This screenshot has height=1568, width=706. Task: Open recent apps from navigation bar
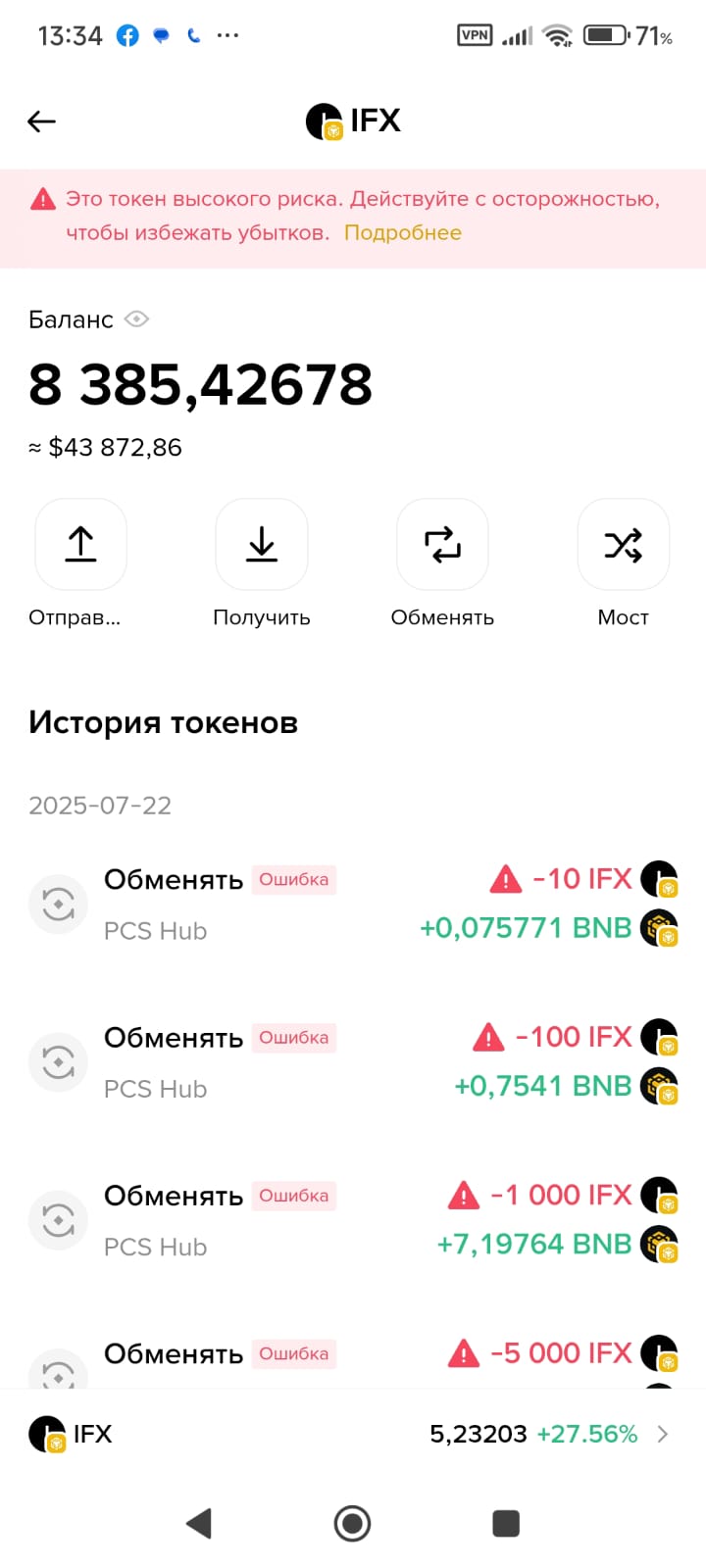tap(506, 1524)
